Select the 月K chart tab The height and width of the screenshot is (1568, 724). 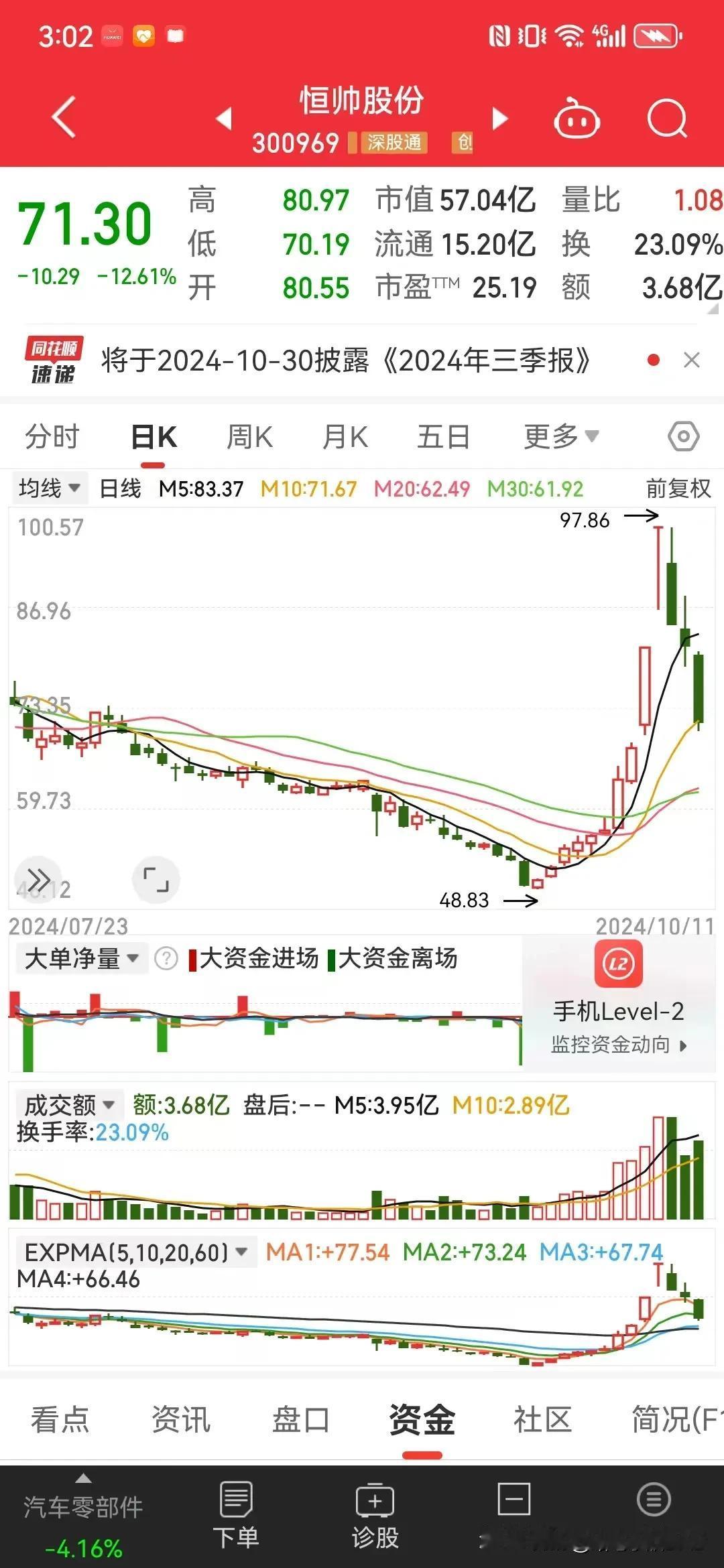345,437
